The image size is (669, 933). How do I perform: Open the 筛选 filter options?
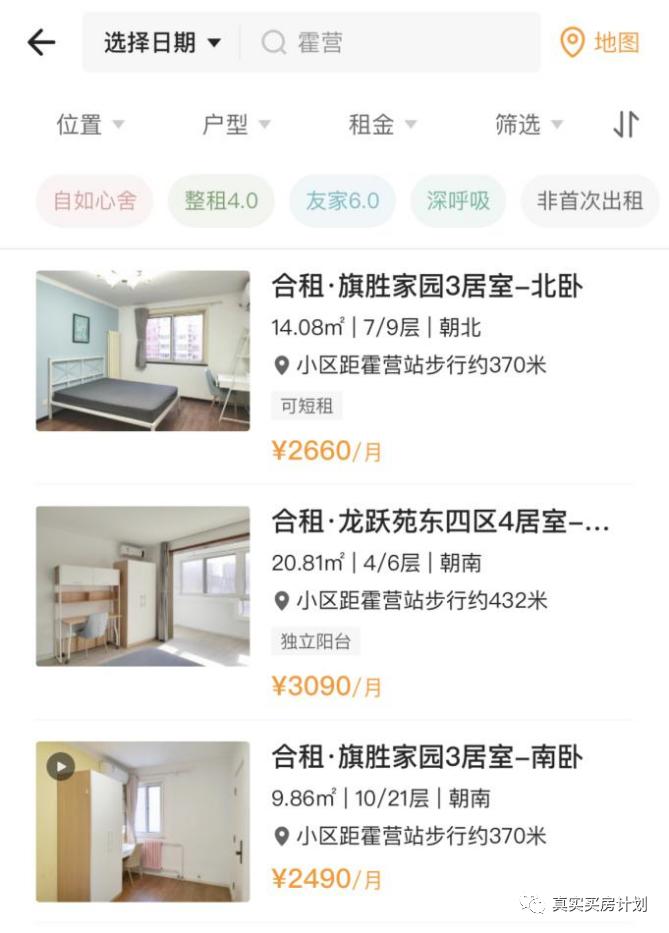point(528,125)
